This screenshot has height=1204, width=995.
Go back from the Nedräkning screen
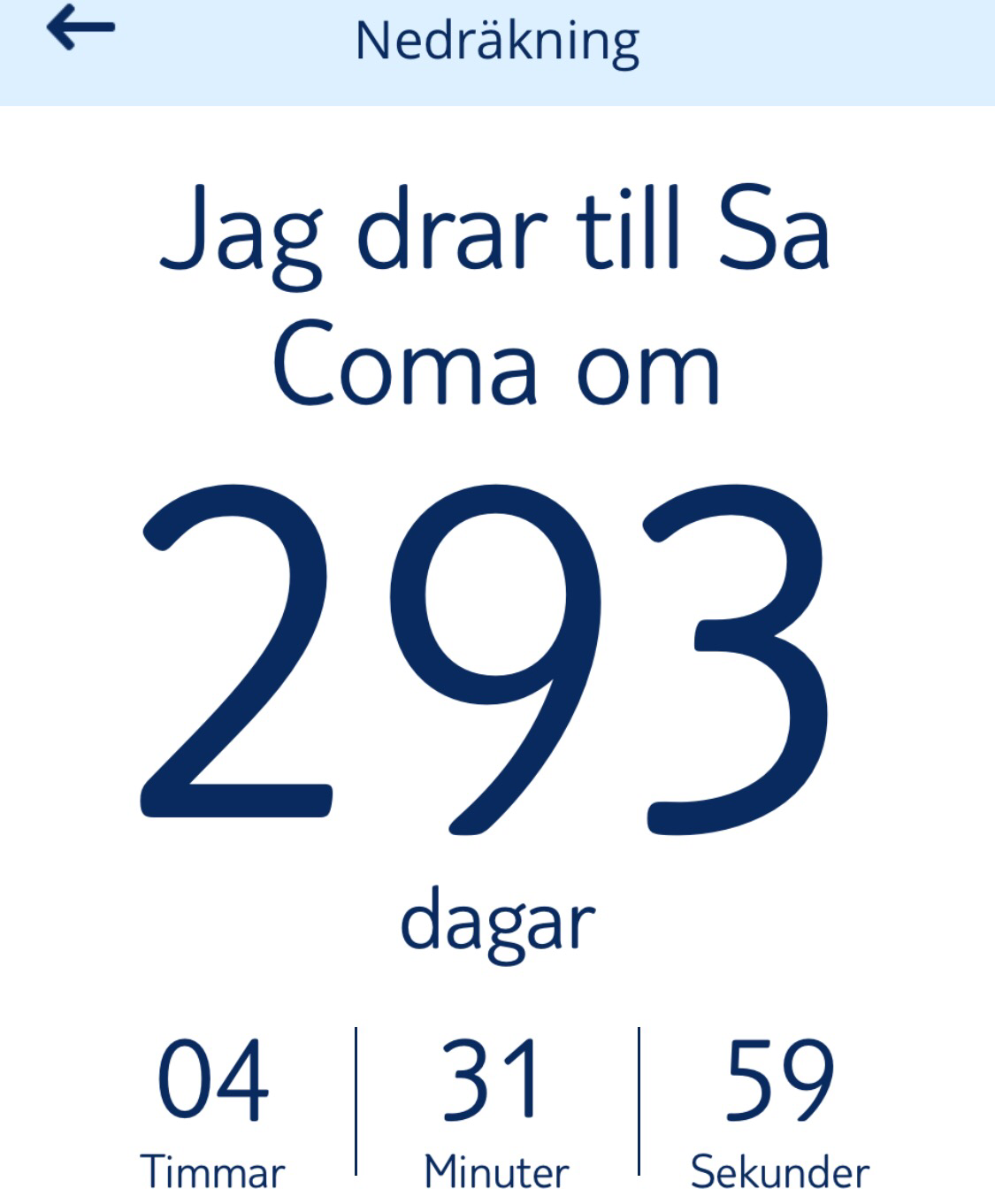(80, 29)
